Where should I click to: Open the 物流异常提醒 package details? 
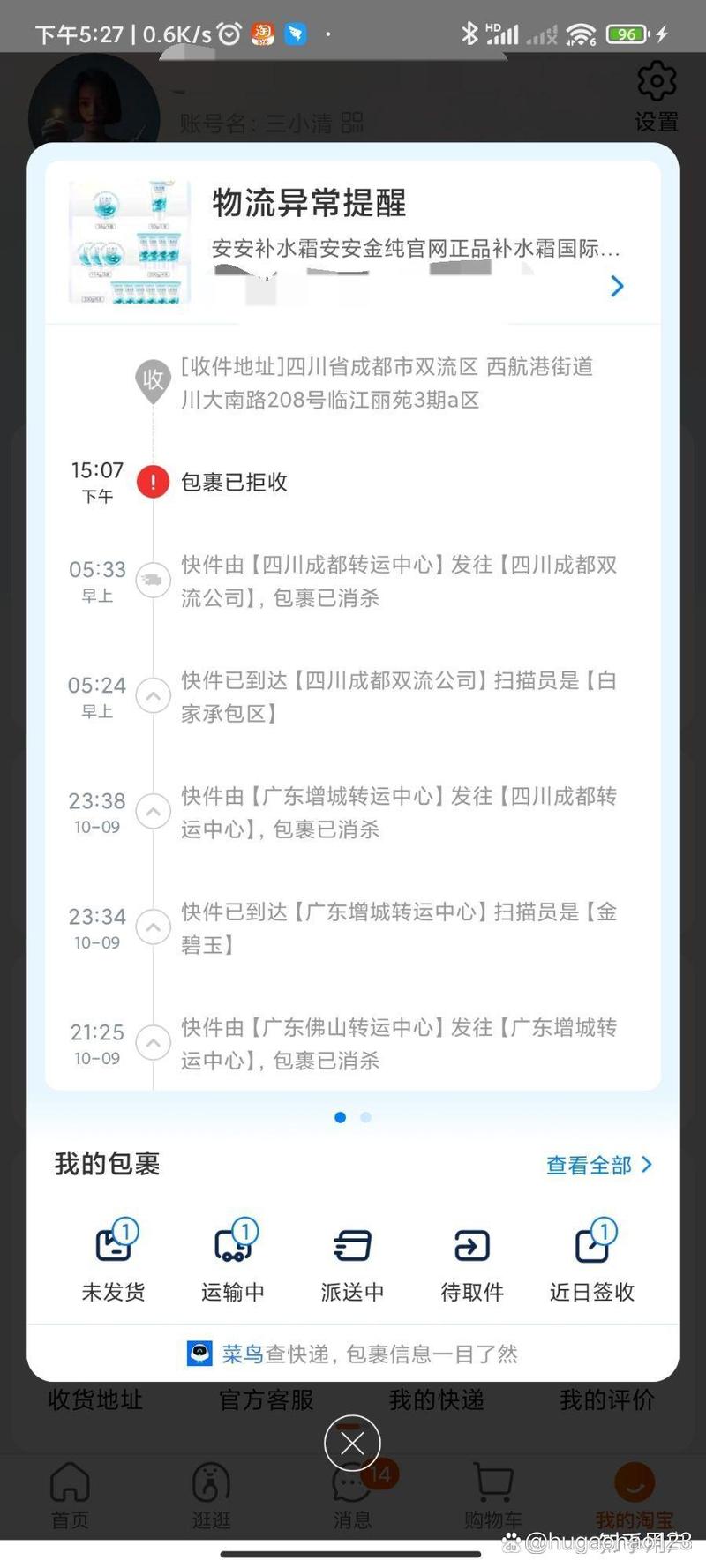pos(617,286)
